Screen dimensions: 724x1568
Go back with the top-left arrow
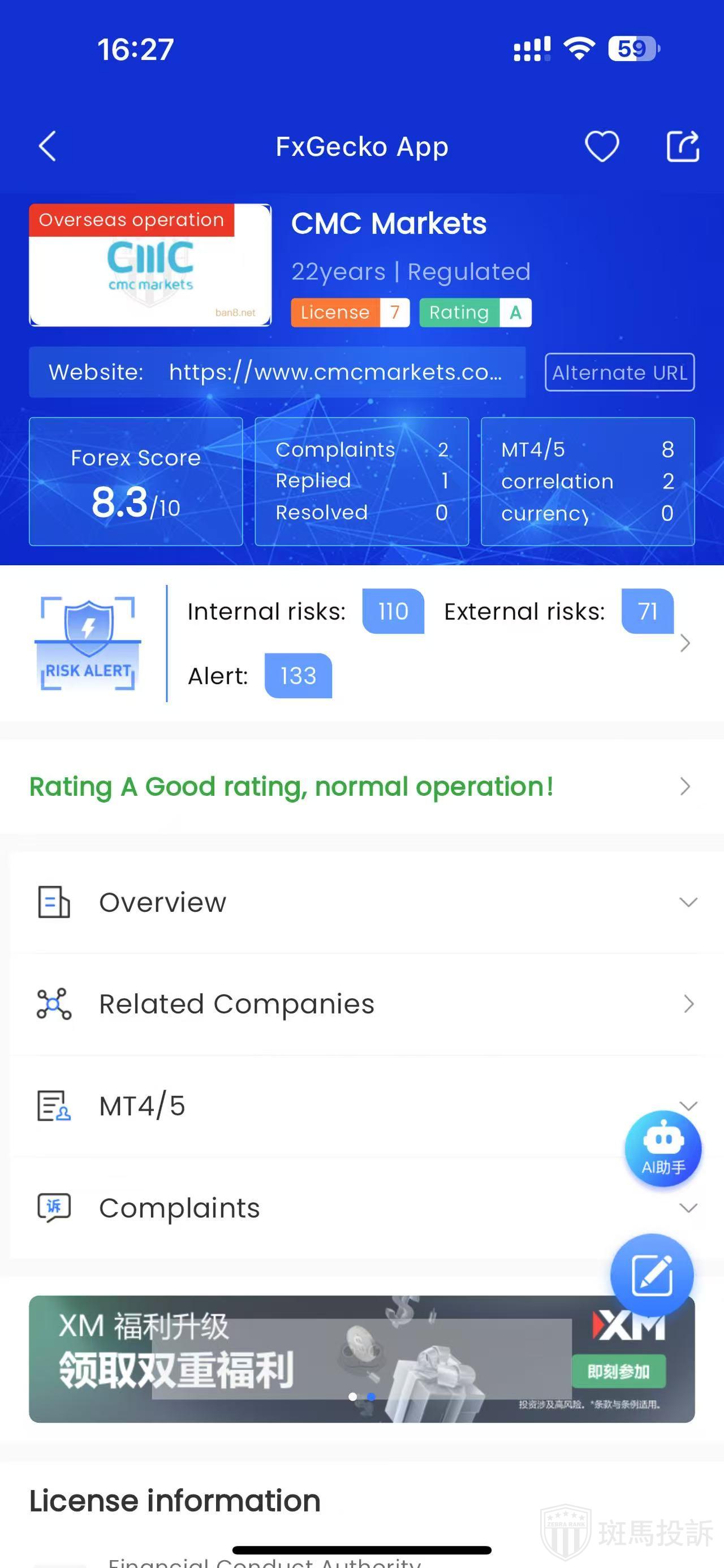[48, 146]
